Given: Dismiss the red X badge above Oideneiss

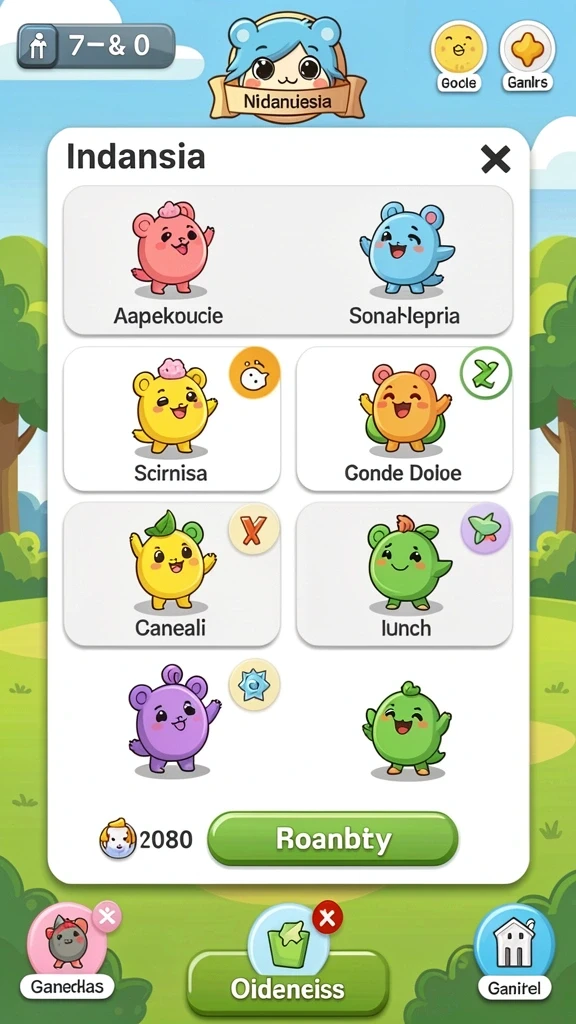Looking at the screenshot, I should pos(327,918).
